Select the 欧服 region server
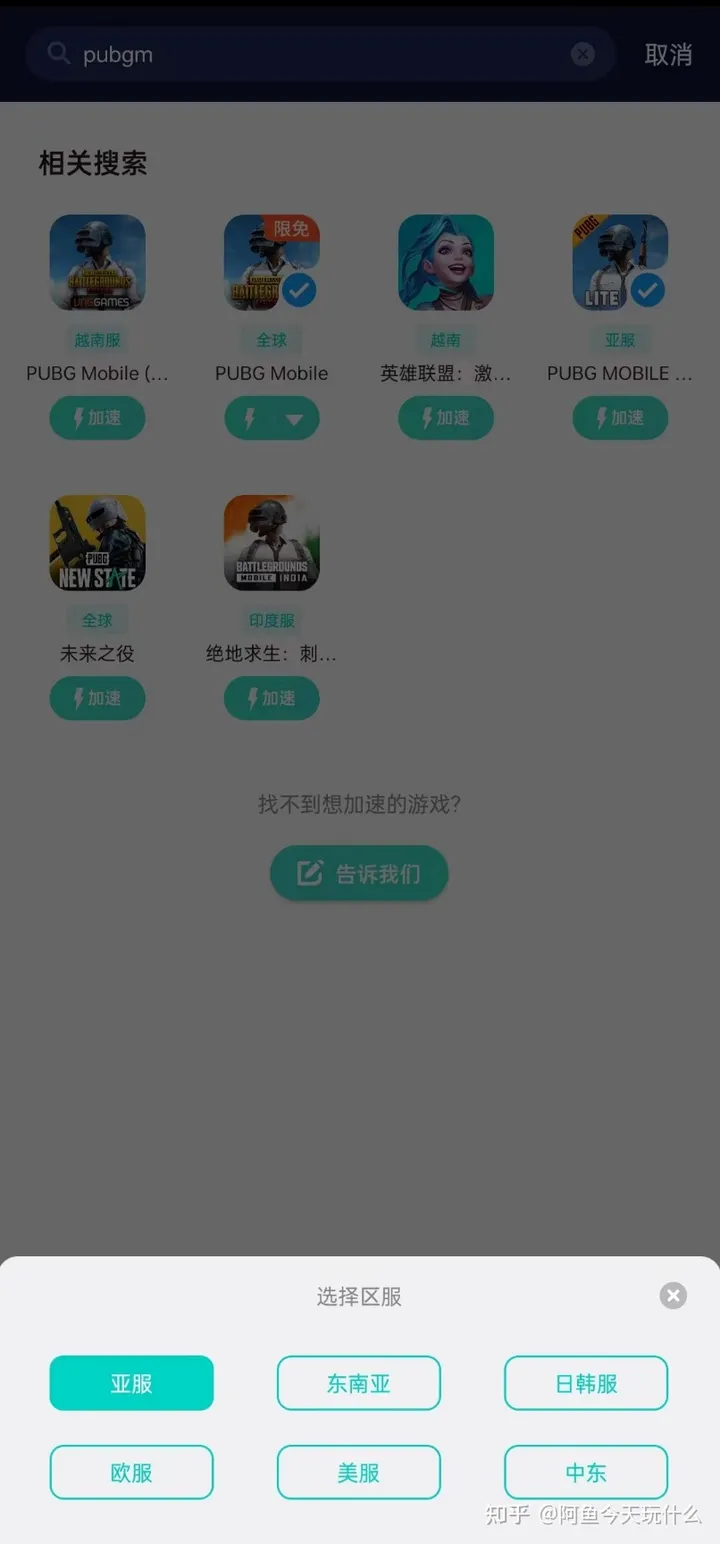This screenshot has width=720, height=1544. [x=131, y=1472]
